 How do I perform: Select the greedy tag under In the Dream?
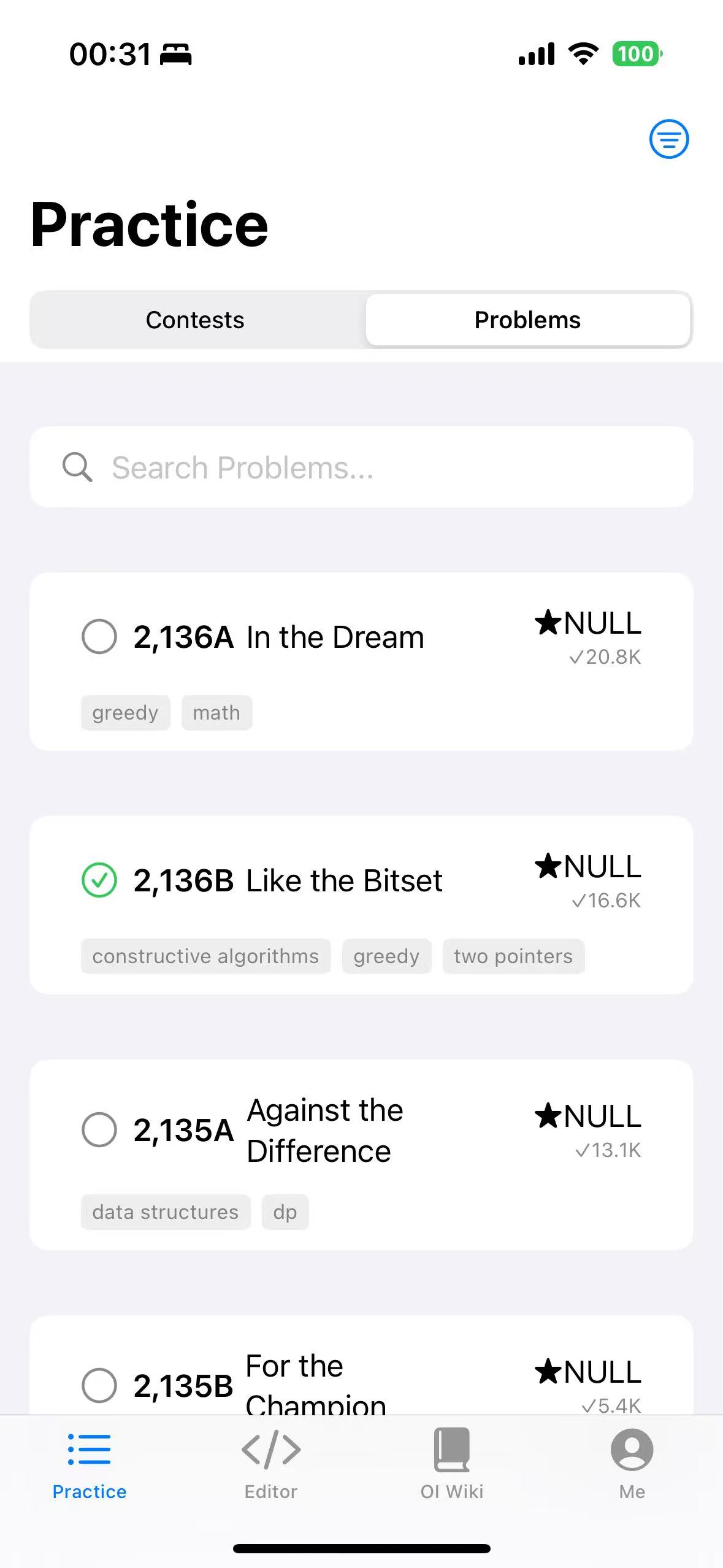[125, 712]
